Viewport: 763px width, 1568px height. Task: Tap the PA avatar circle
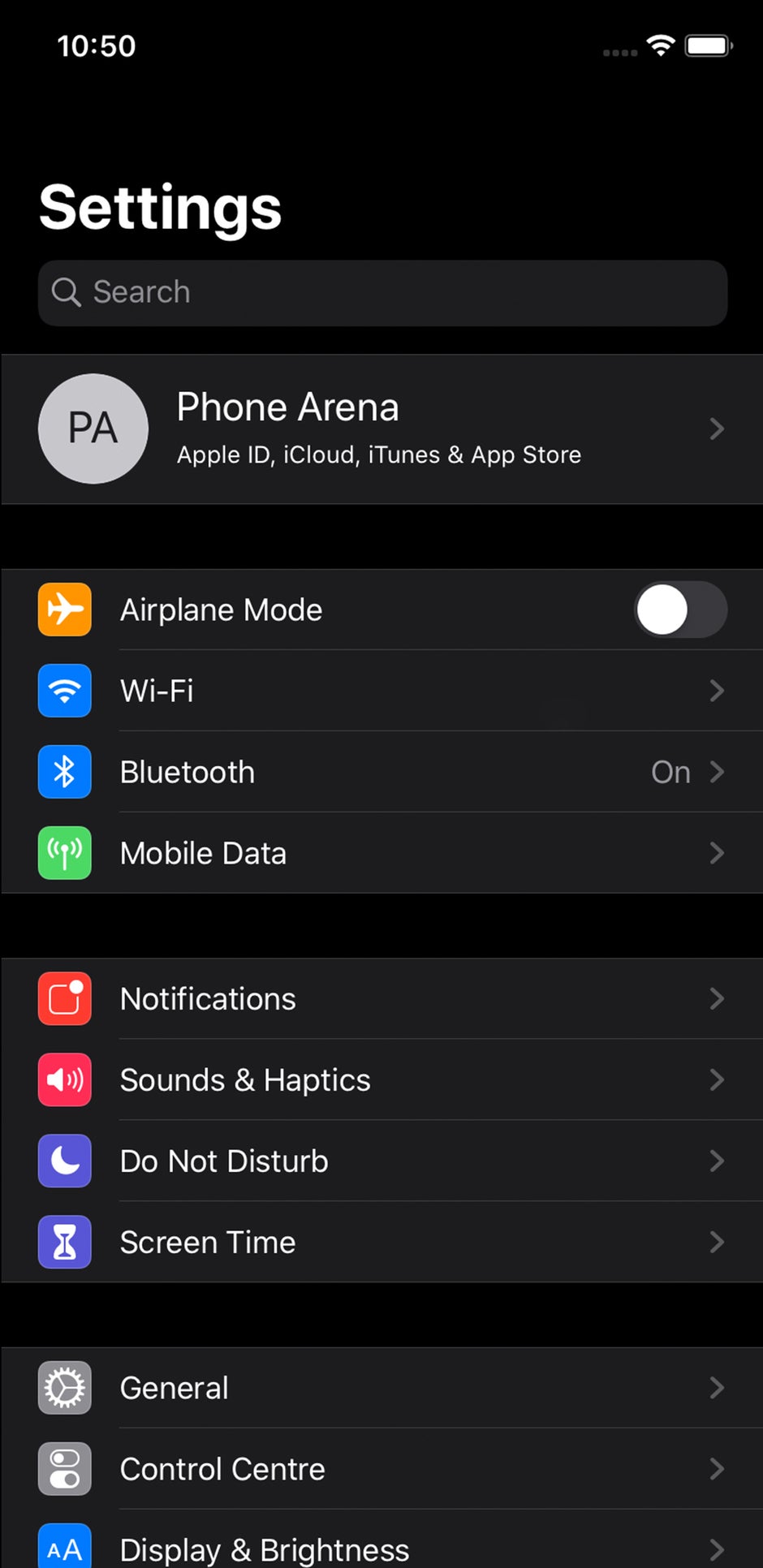pyautogui.click(x=93, y=429)
